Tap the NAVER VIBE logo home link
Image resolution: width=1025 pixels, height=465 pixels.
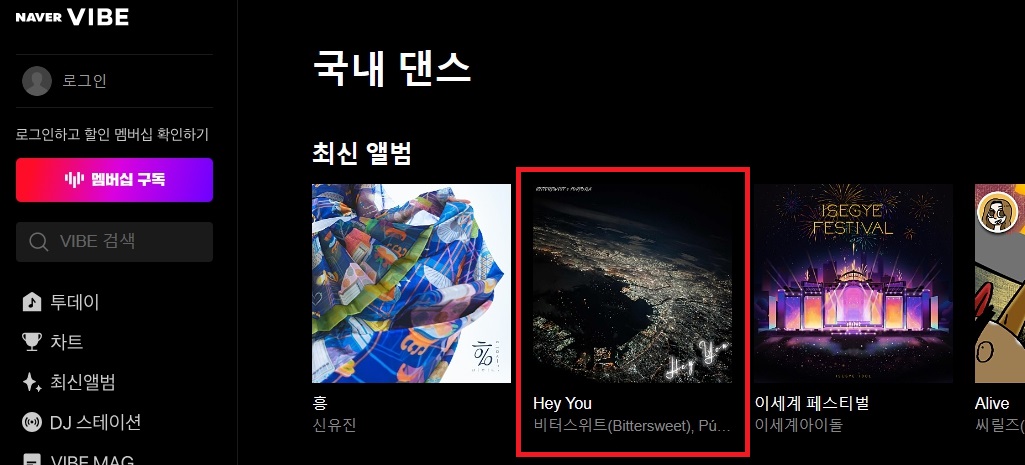(72, 17)
